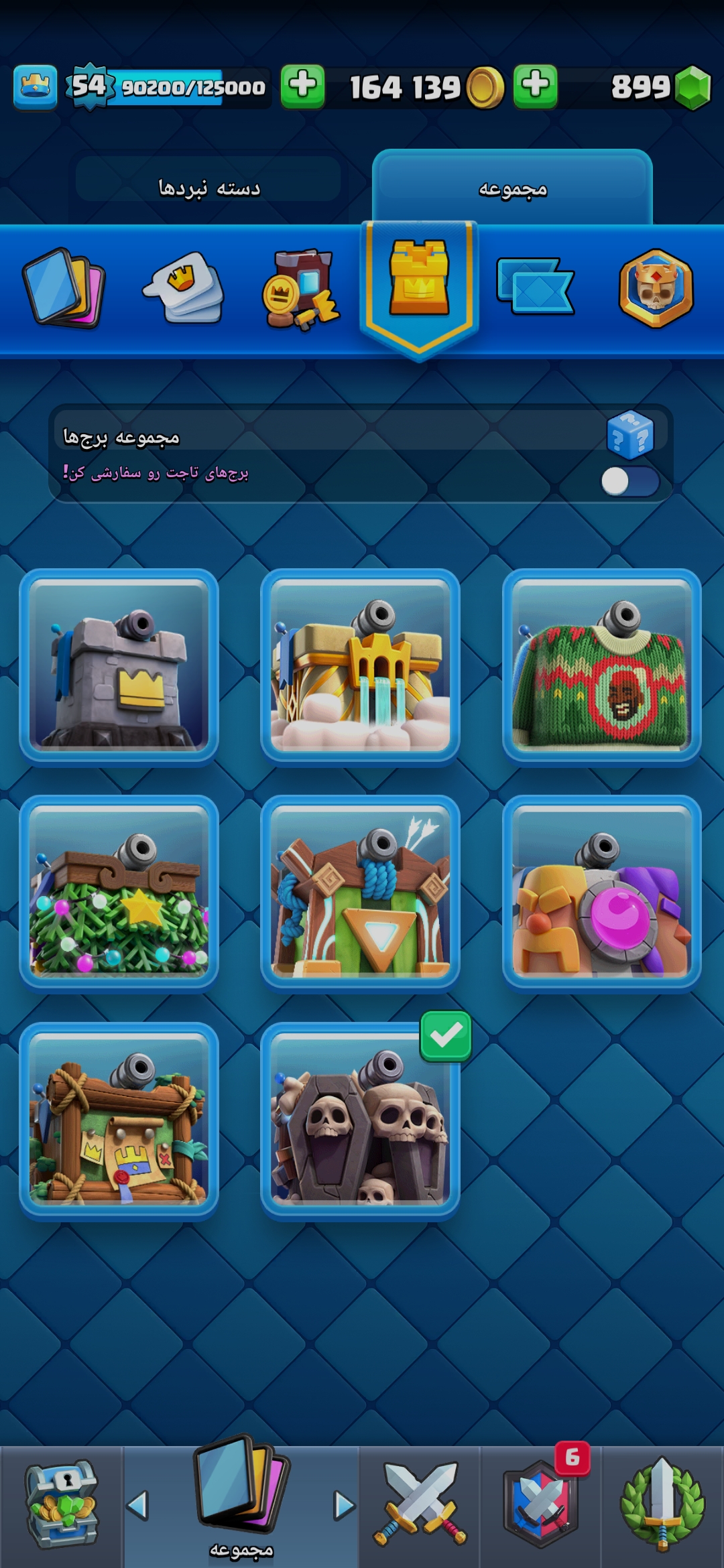The image size is (724, 1568).
Task: Go to the battle crossed swords tab
Action: point(420,1505)
